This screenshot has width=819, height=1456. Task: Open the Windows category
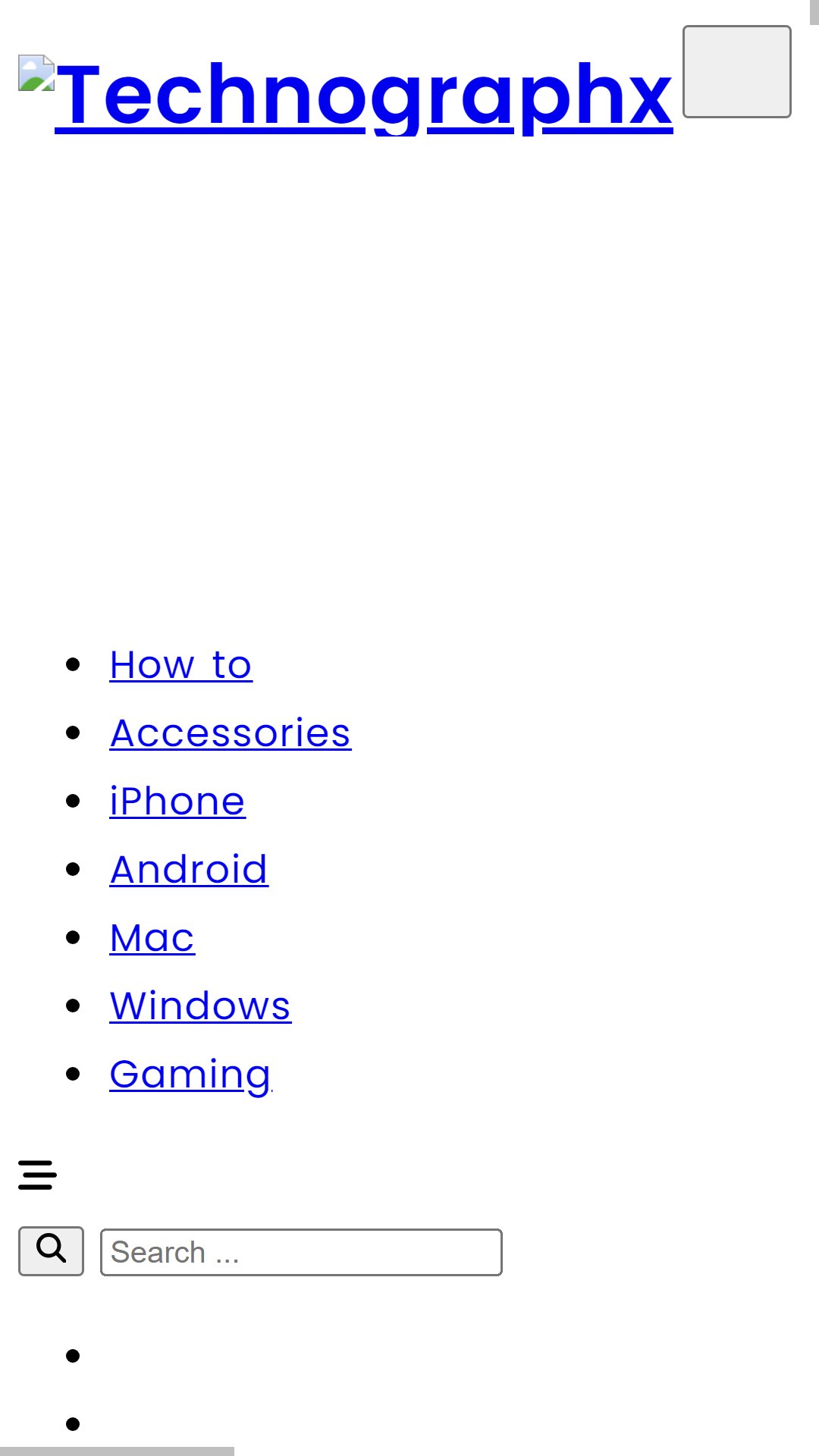click(200, 1006)
